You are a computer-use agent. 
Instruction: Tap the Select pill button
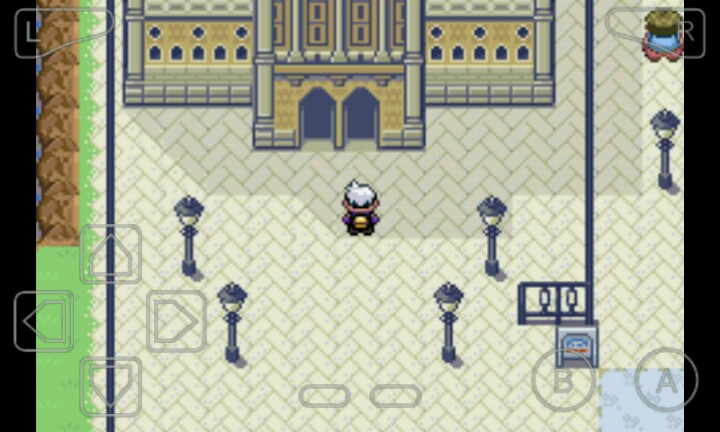(x=324, y=396)
